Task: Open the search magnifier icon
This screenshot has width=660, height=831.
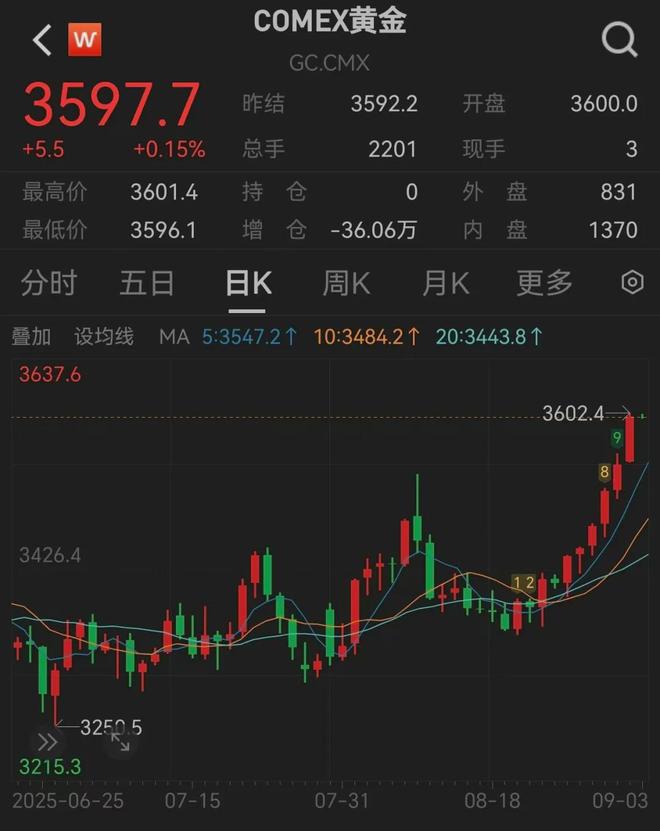Action: pyautogui.click(x=619, y=40)
